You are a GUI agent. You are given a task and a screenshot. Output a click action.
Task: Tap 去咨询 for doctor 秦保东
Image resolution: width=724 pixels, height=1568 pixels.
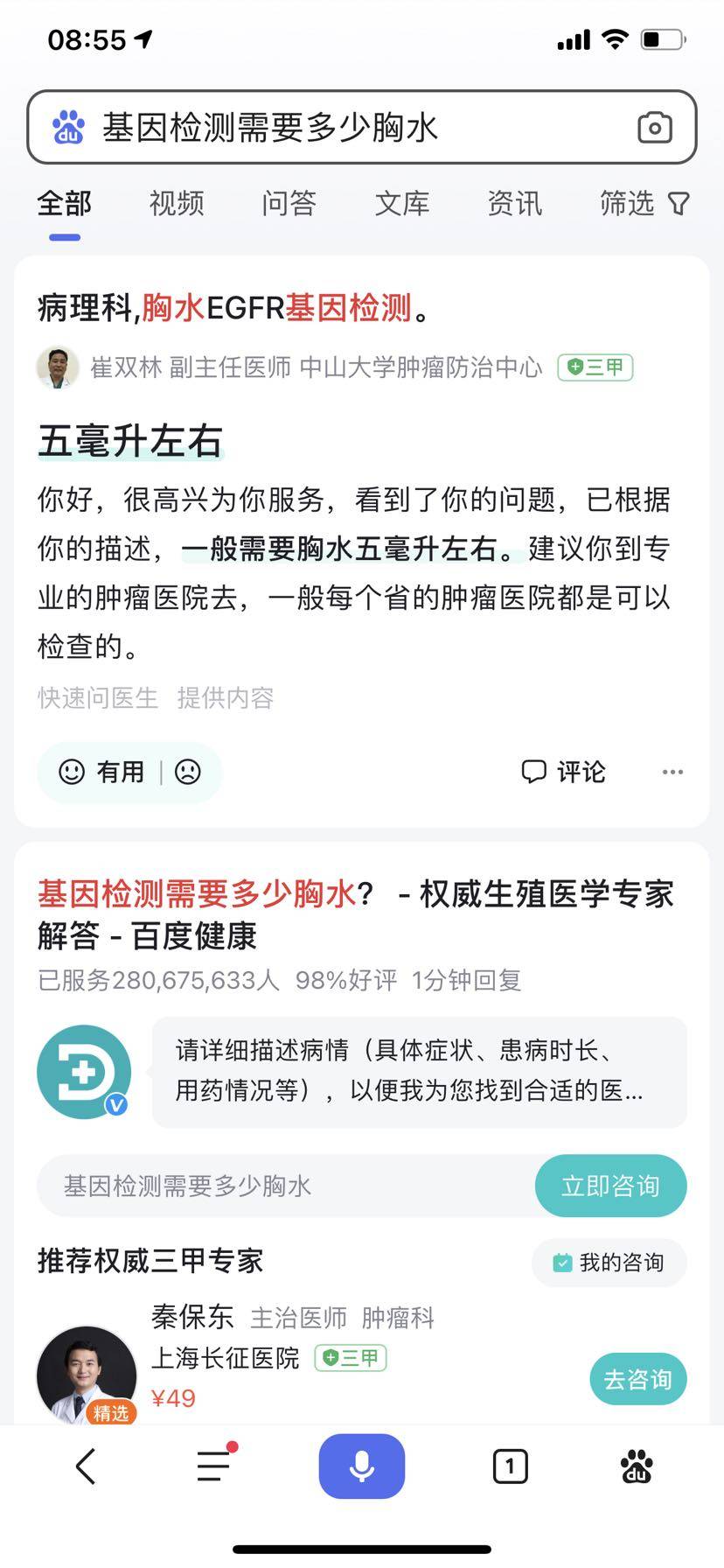pos(637,1380)
